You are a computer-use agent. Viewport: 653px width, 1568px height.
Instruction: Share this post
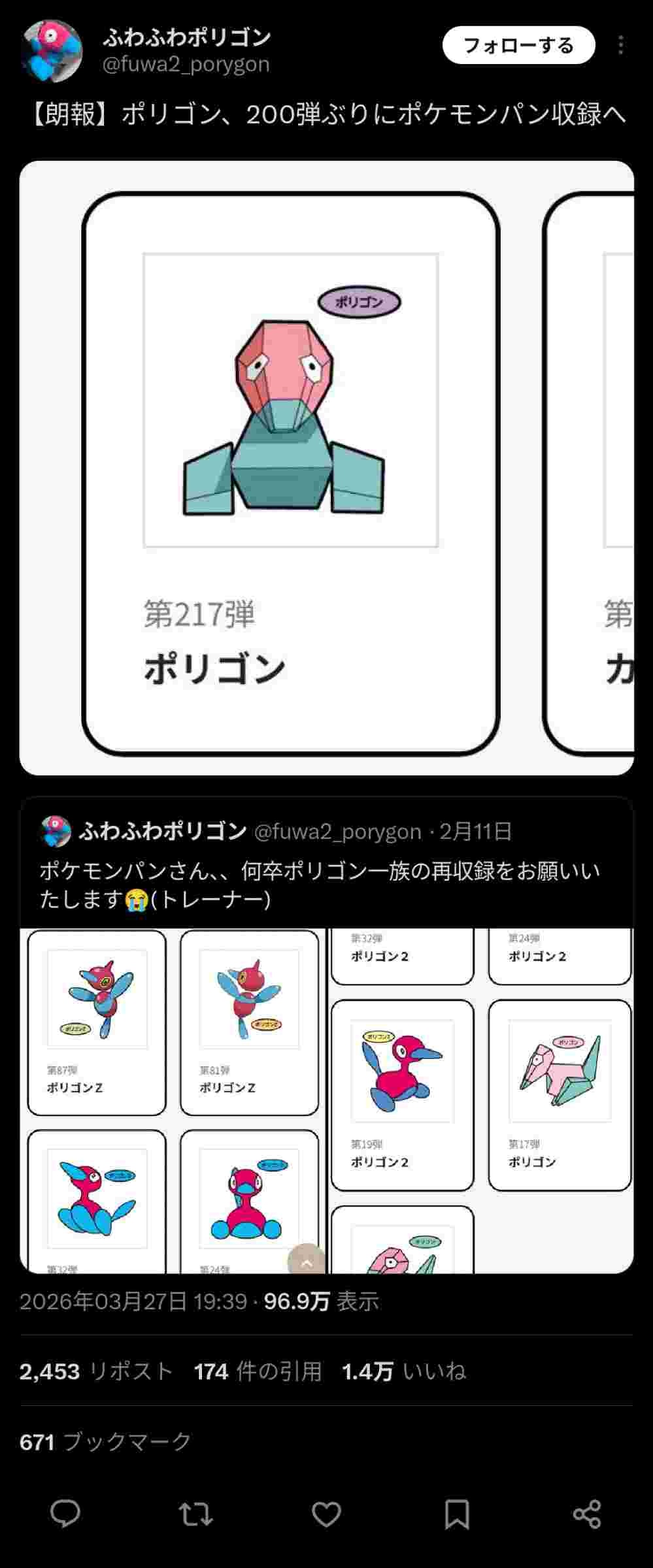click(586, 1514)
